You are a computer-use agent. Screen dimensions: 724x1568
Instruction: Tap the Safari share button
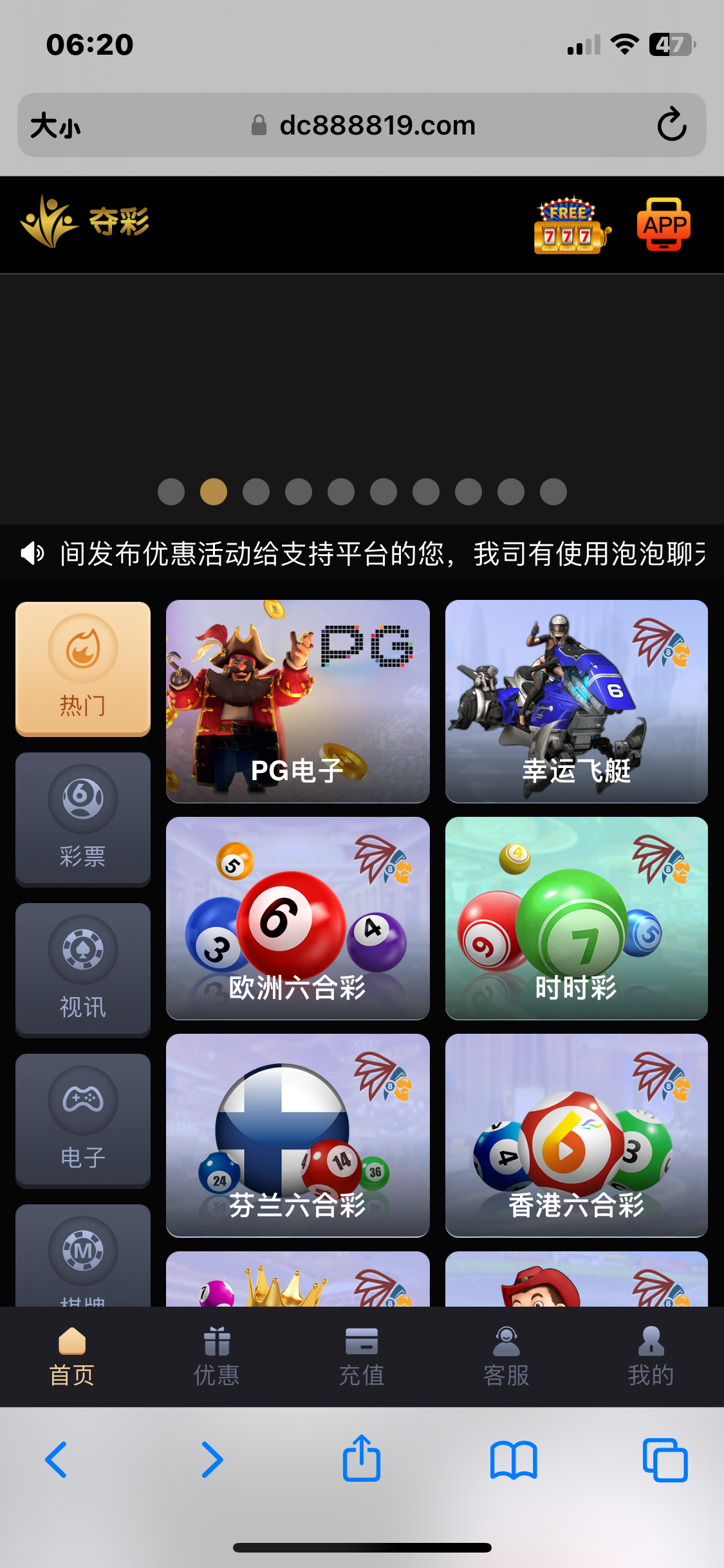tap(362, 1459)
